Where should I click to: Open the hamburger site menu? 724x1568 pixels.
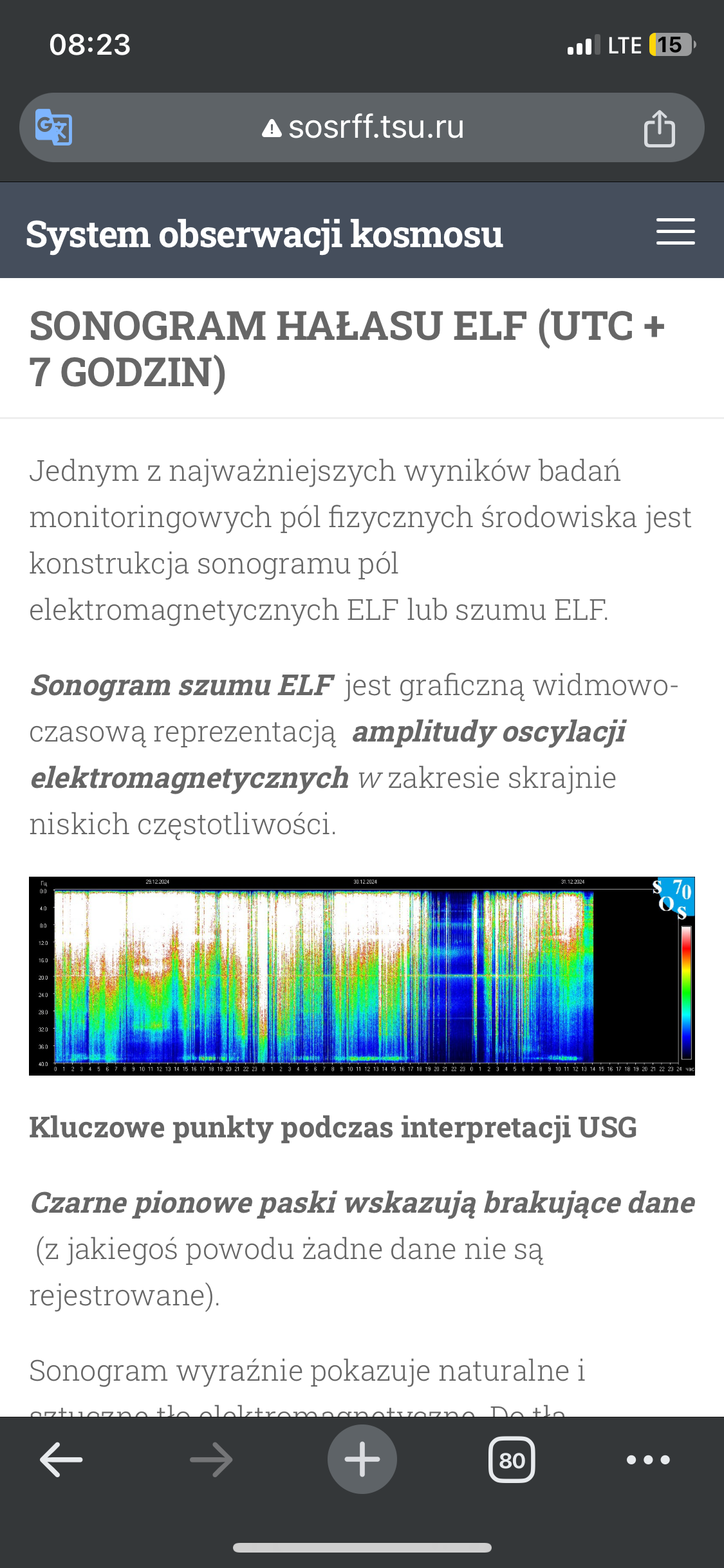[675, 232]
